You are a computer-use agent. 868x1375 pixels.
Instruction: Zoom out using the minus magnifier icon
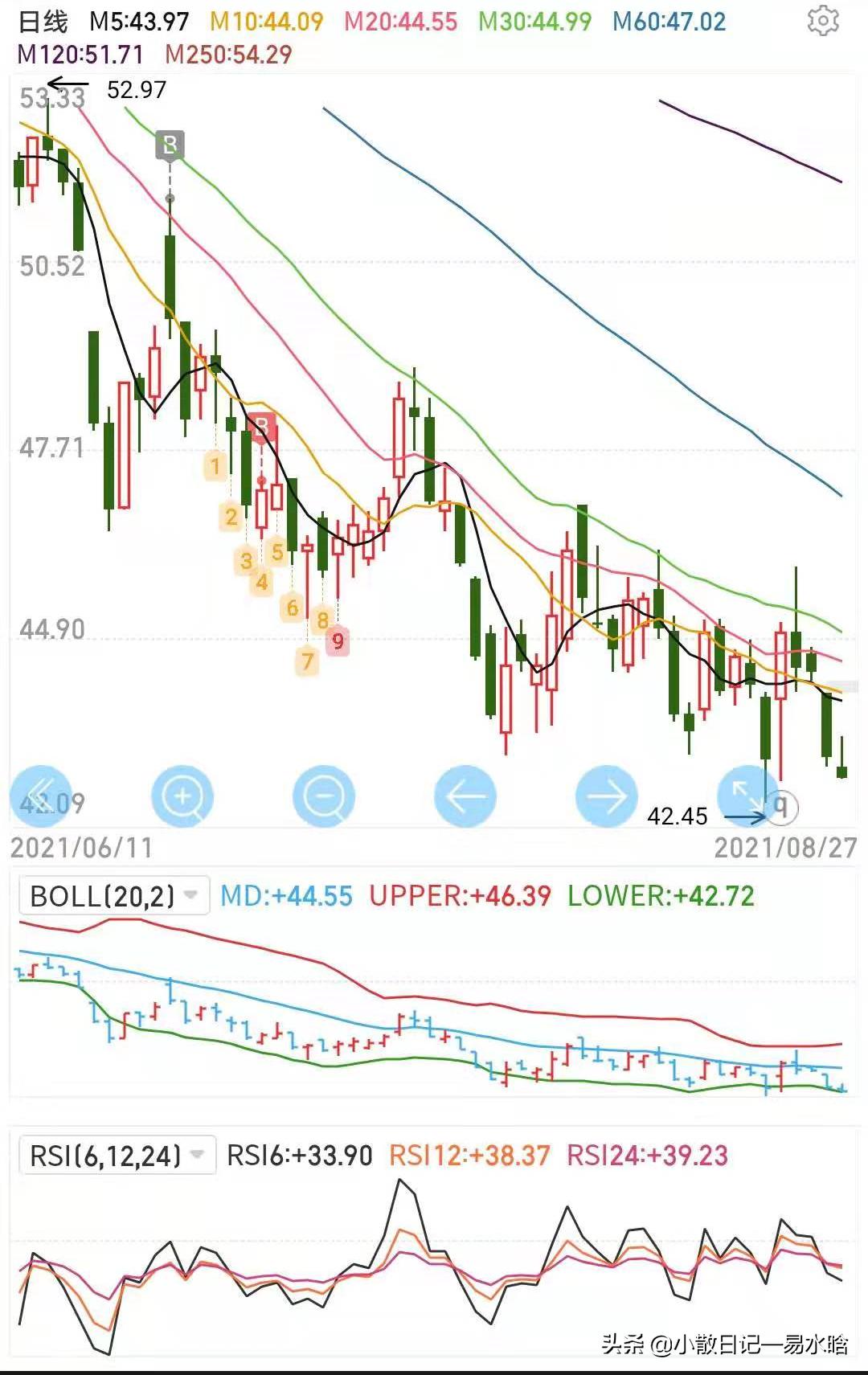click(x=322, y=796)
